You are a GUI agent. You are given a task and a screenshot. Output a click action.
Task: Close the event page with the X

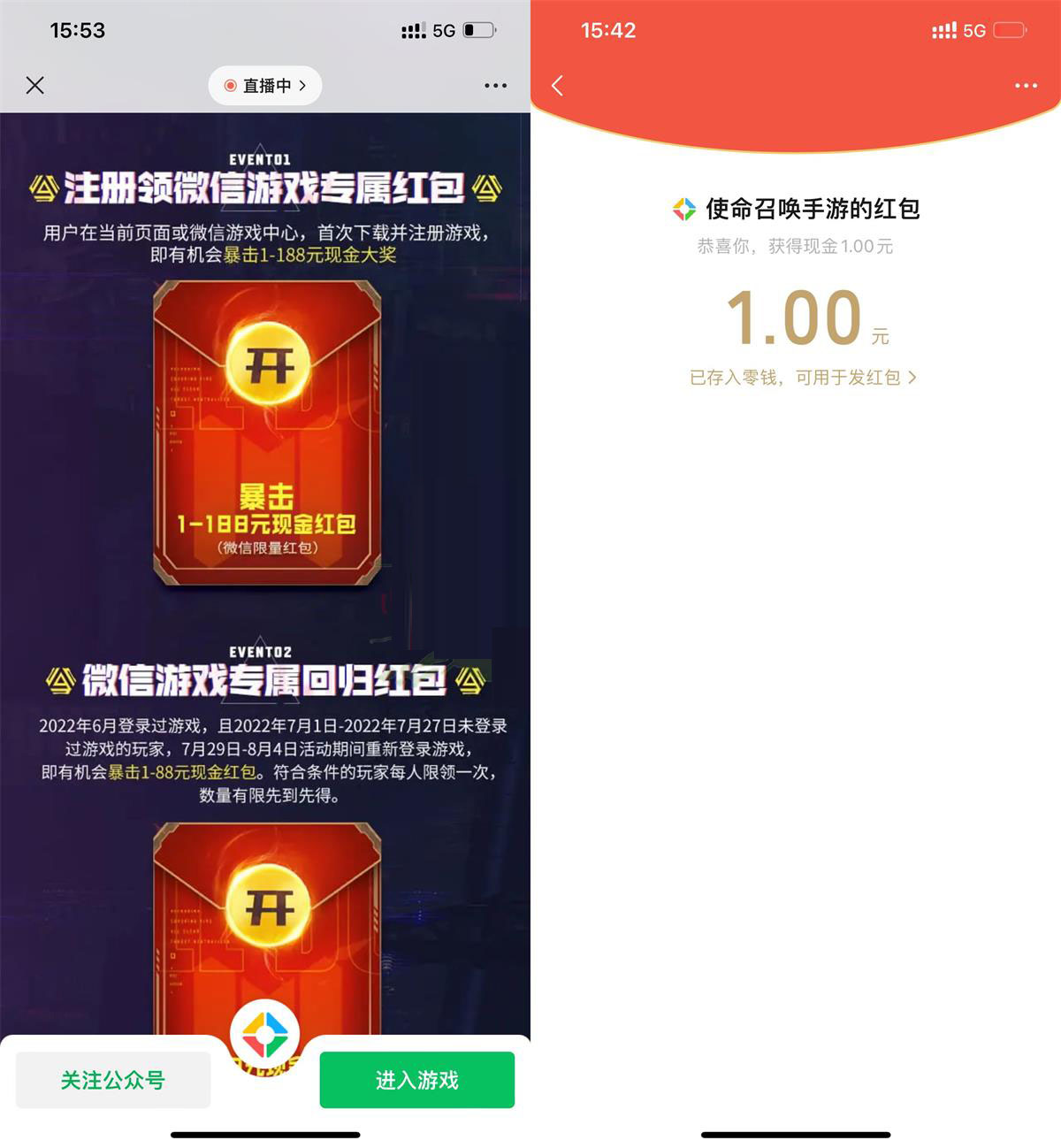35,85
